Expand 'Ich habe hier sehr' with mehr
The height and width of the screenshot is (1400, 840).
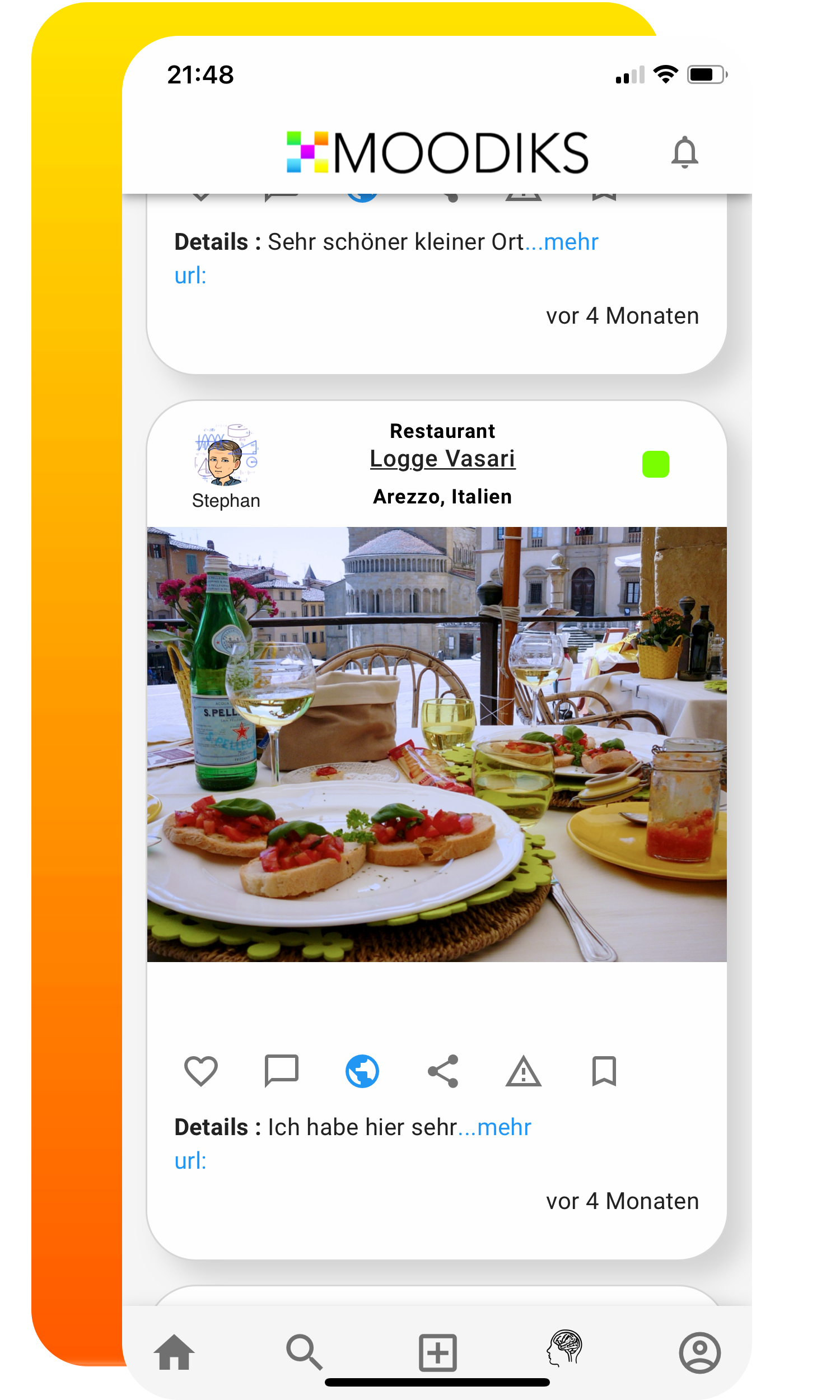[504, 1127]
